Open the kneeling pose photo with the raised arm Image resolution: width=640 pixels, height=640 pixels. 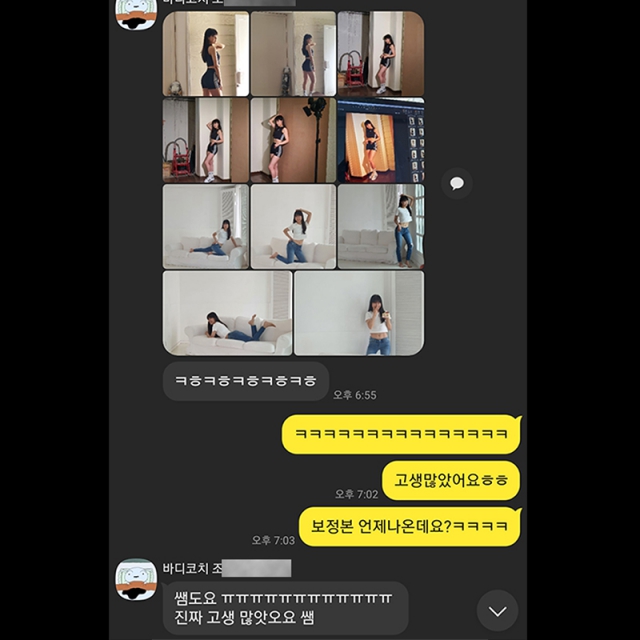click(x=293, y=227)
